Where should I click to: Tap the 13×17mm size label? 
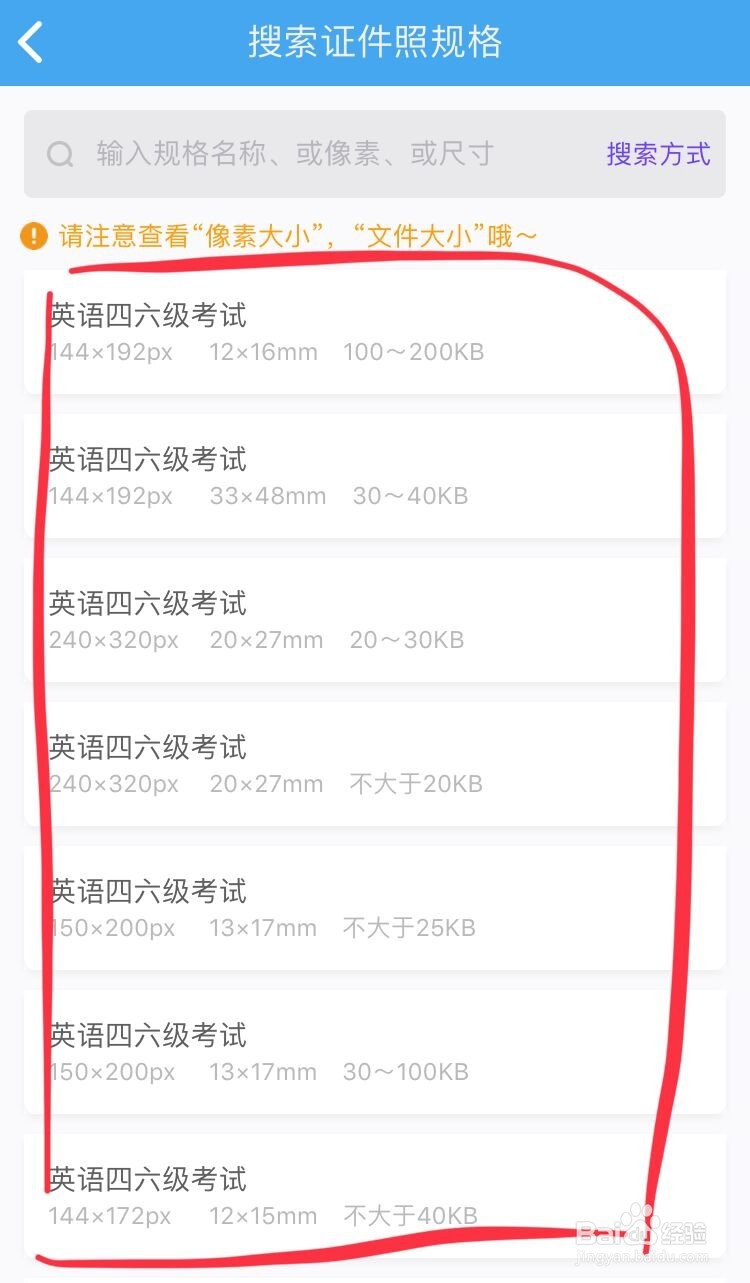coord(265,927)
